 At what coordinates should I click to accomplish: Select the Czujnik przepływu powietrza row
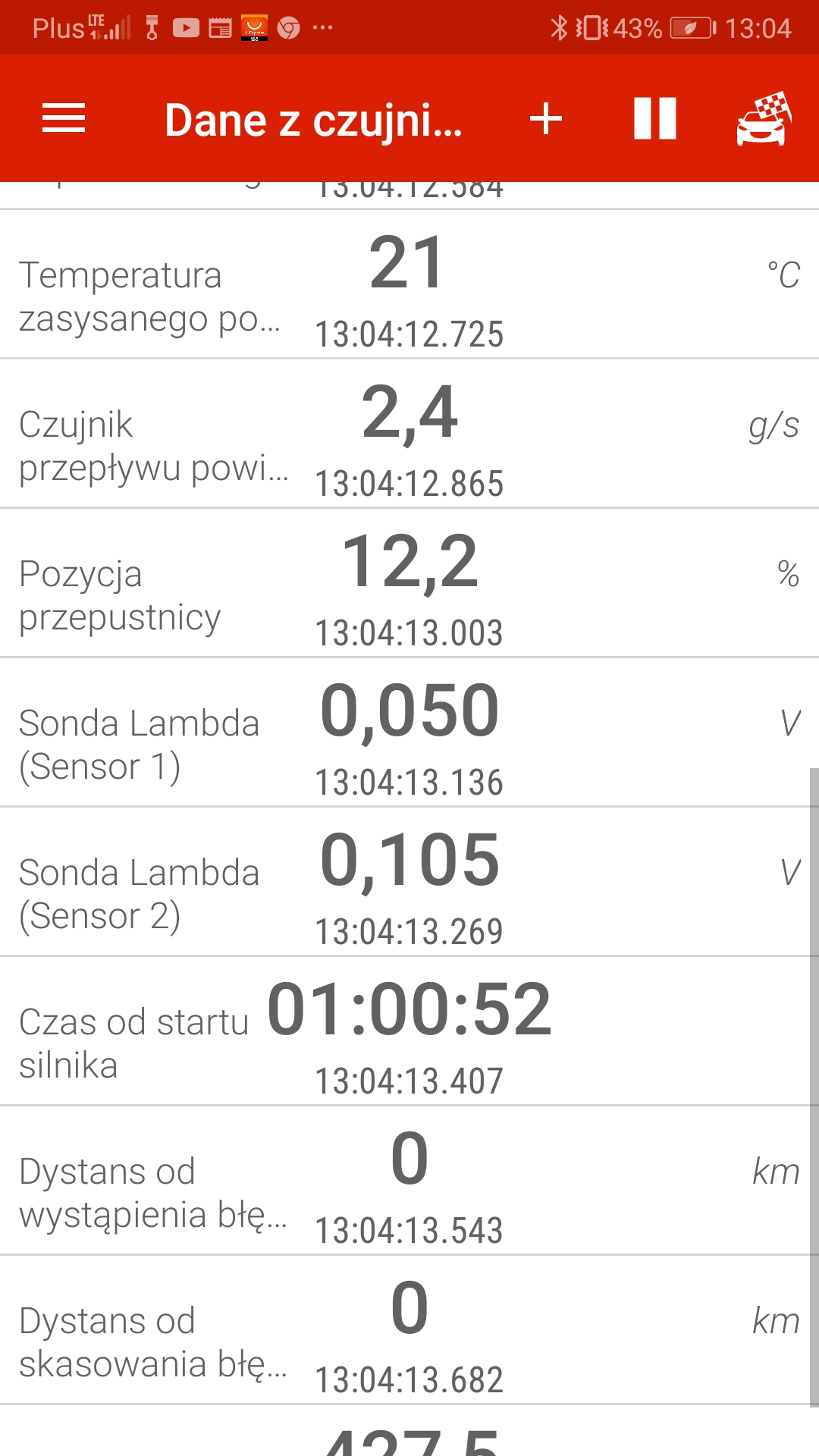(x=409, y=434)
